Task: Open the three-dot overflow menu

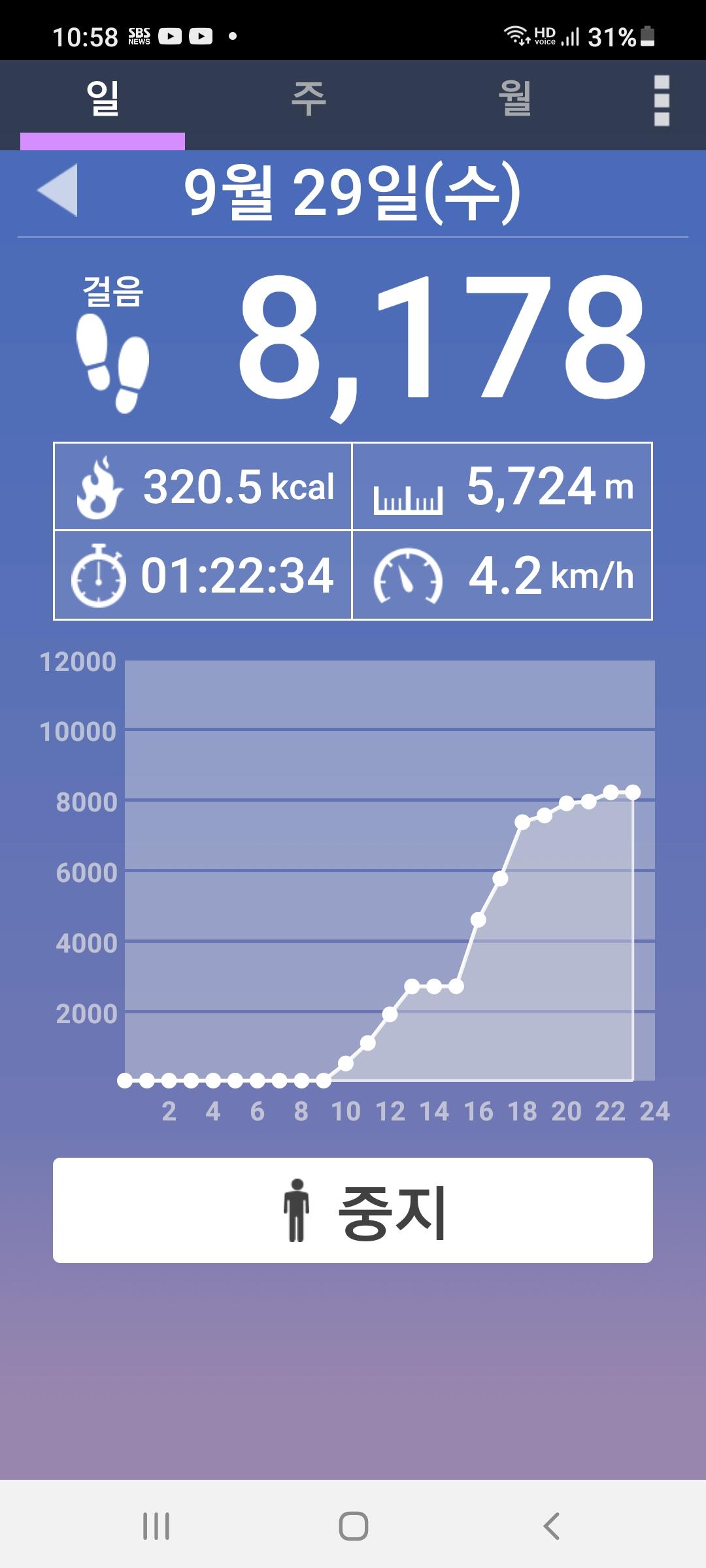Action: 662,101
